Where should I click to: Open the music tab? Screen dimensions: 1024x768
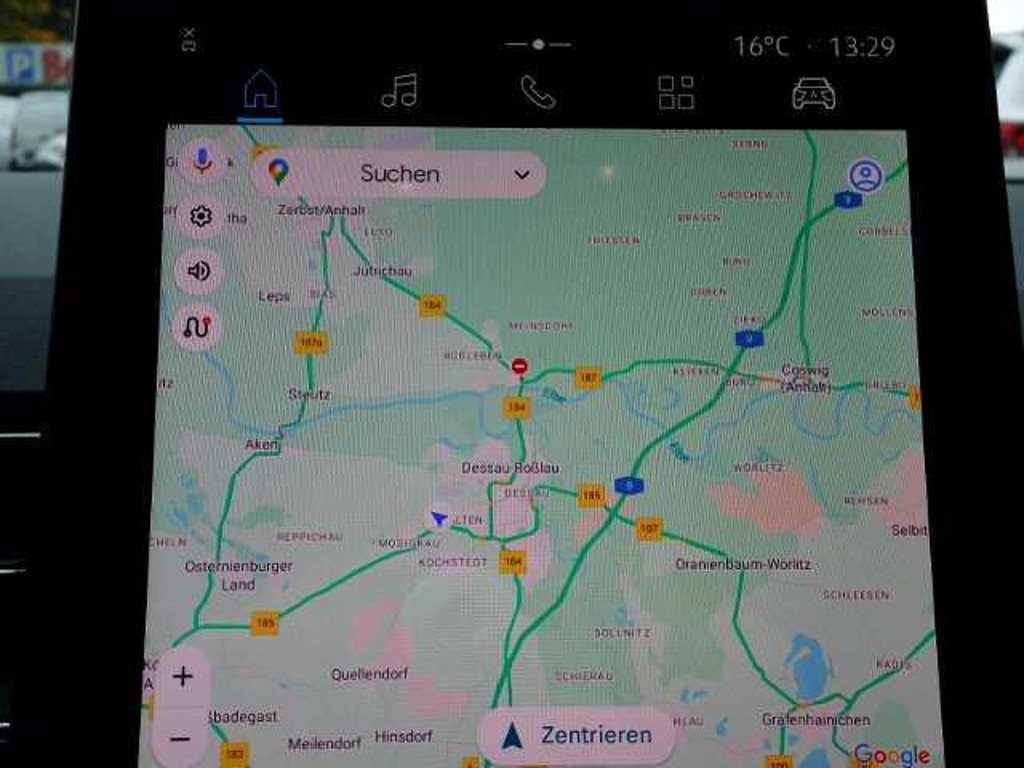[399, 92]
